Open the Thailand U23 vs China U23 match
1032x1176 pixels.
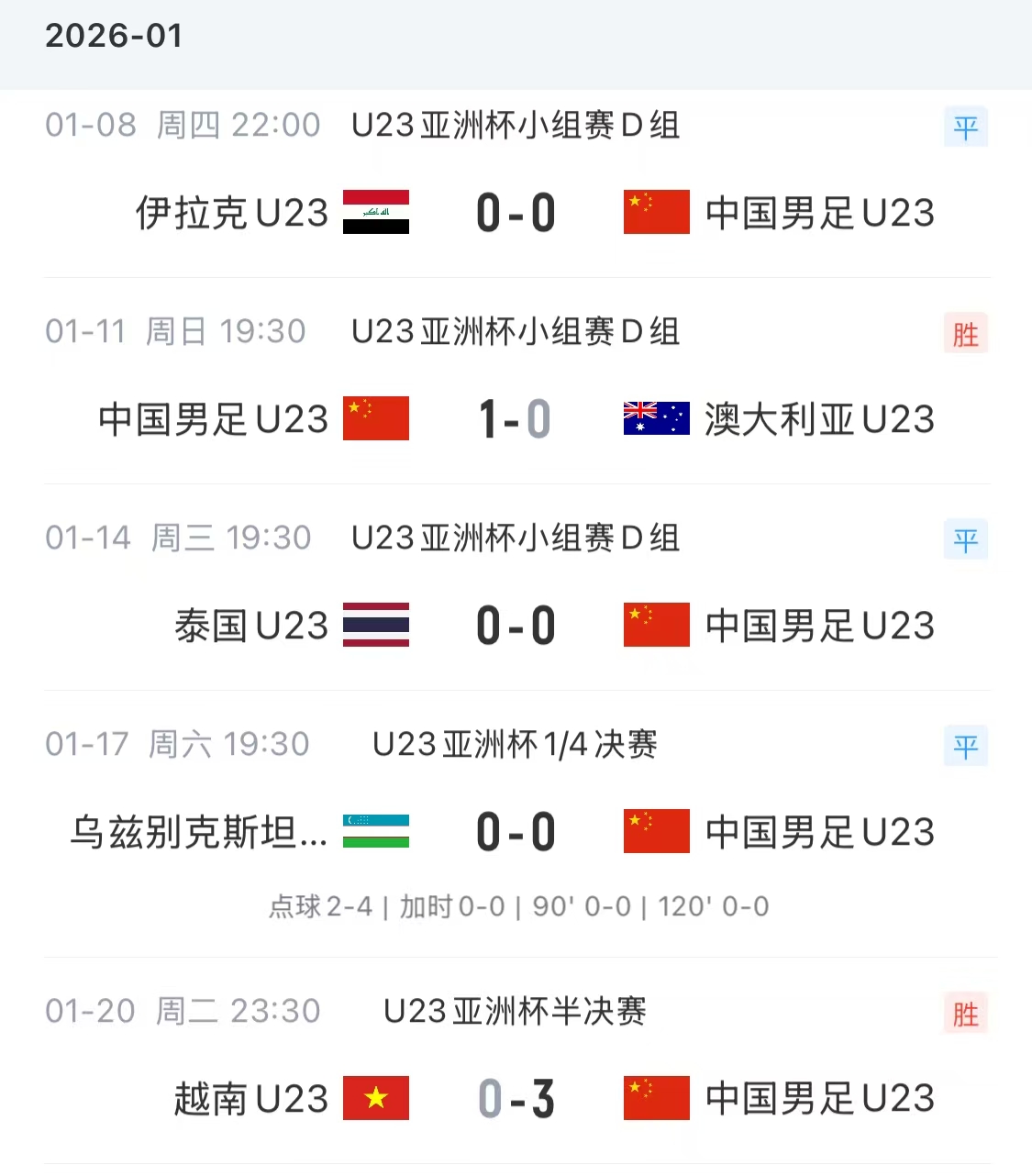(516, 626)
